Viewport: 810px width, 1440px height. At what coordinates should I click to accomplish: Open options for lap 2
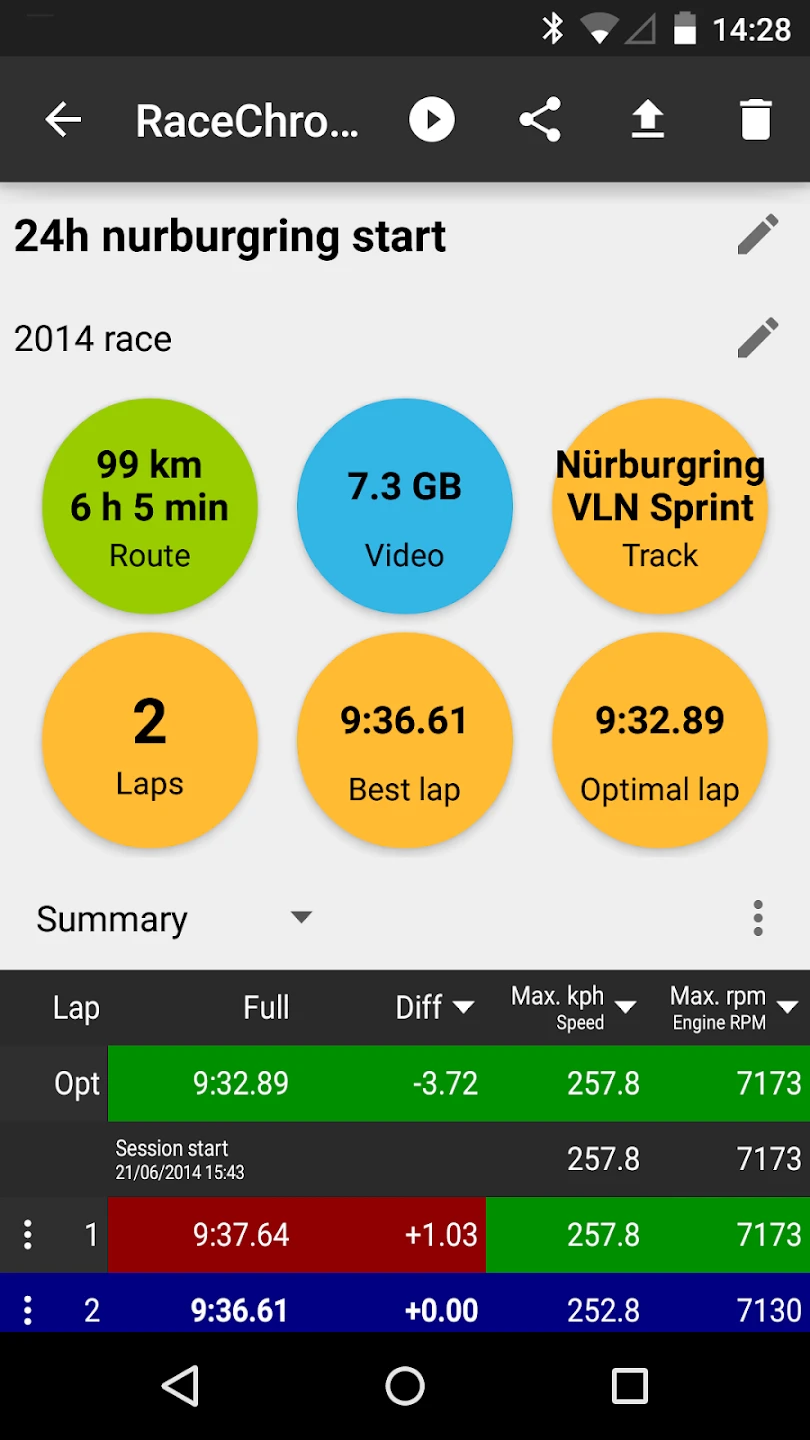pos(28,1310)
